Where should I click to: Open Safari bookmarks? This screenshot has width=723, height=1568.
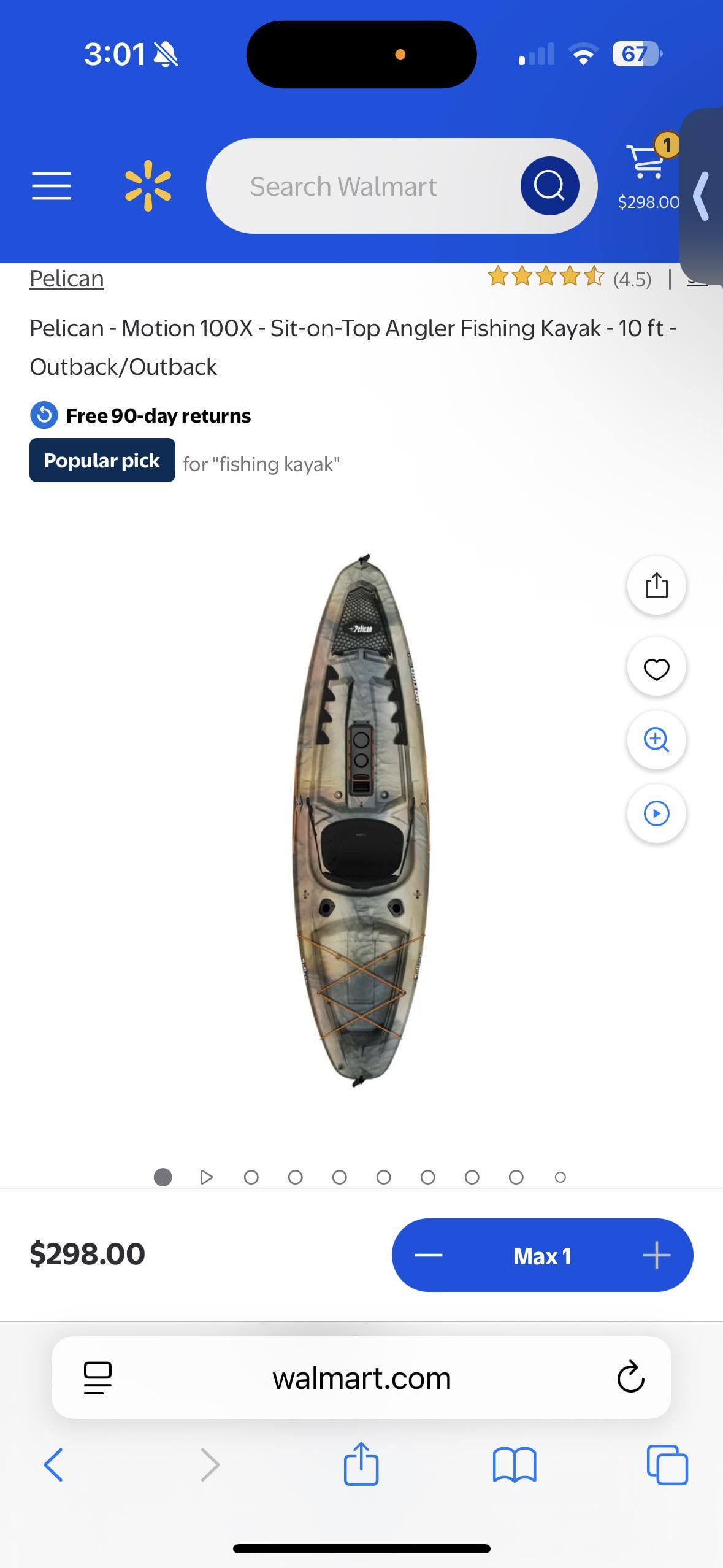515,1465
